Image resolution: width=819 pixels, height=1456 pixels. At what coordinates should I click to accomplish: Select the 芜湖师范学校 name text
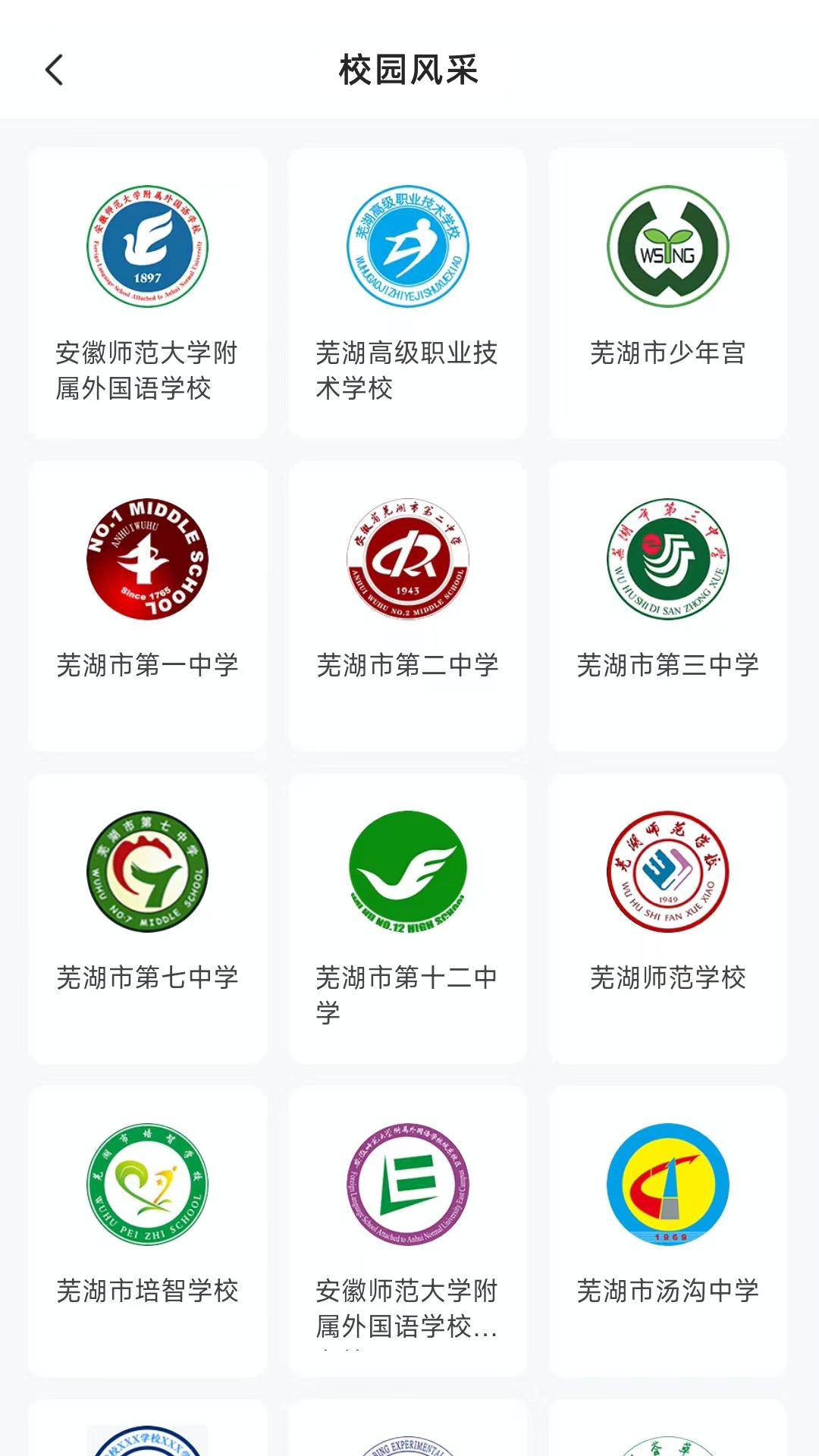(x=670, y=978)
